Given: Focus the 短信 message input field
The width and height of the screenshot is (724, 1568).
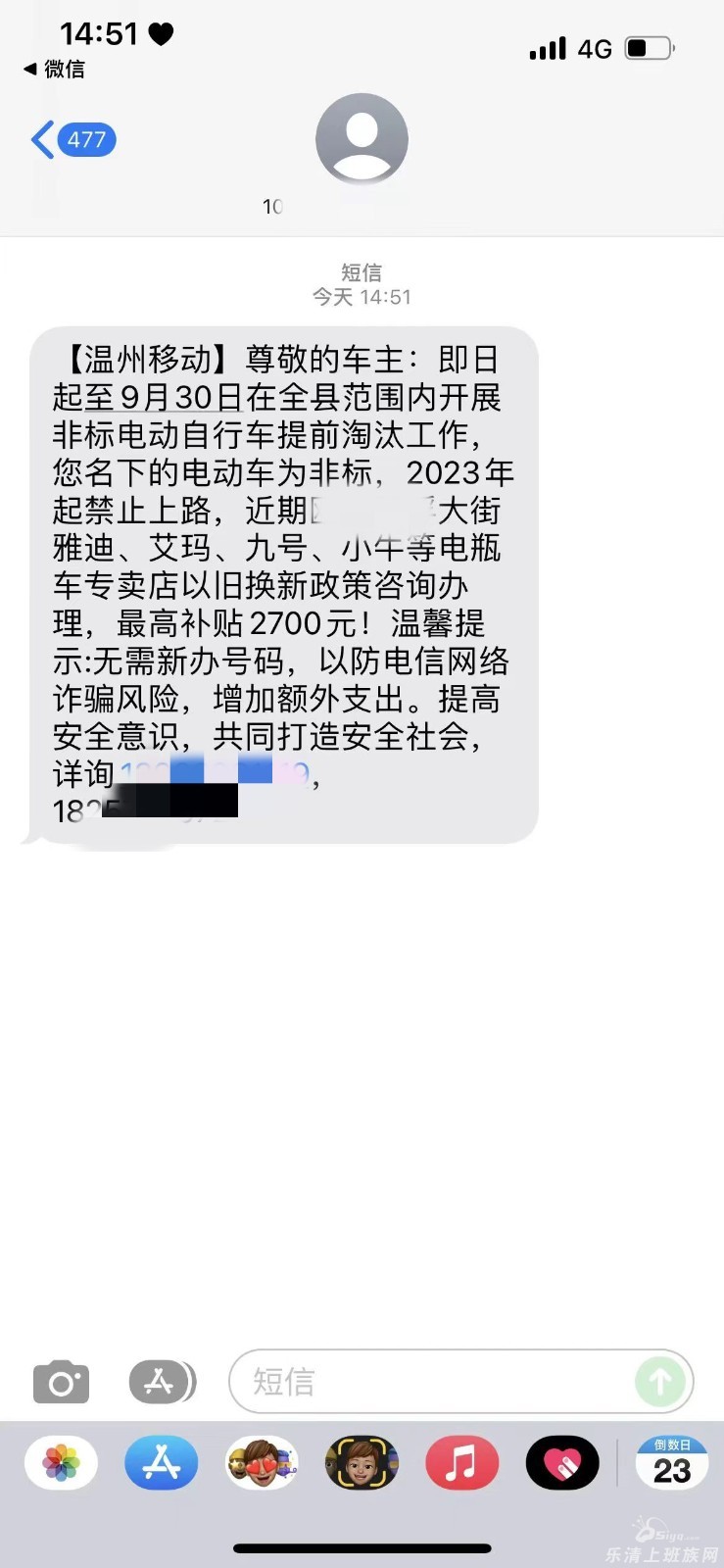Looking at the screenshot, I should pyautogui.click(x=431, y=1382).
